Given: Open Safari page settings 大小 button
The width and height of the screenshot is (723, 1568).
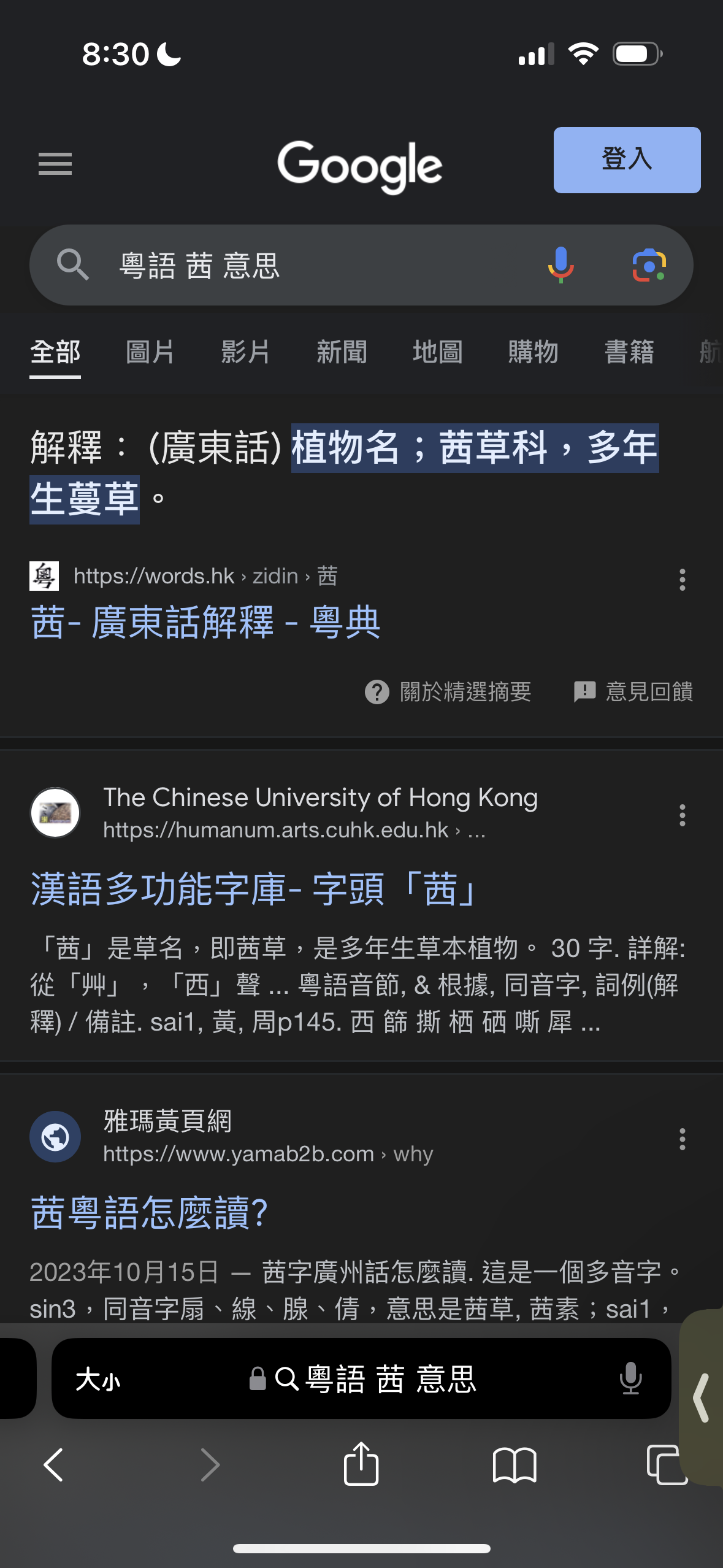Looking at the screenshot, I should tap(98, 1380).
